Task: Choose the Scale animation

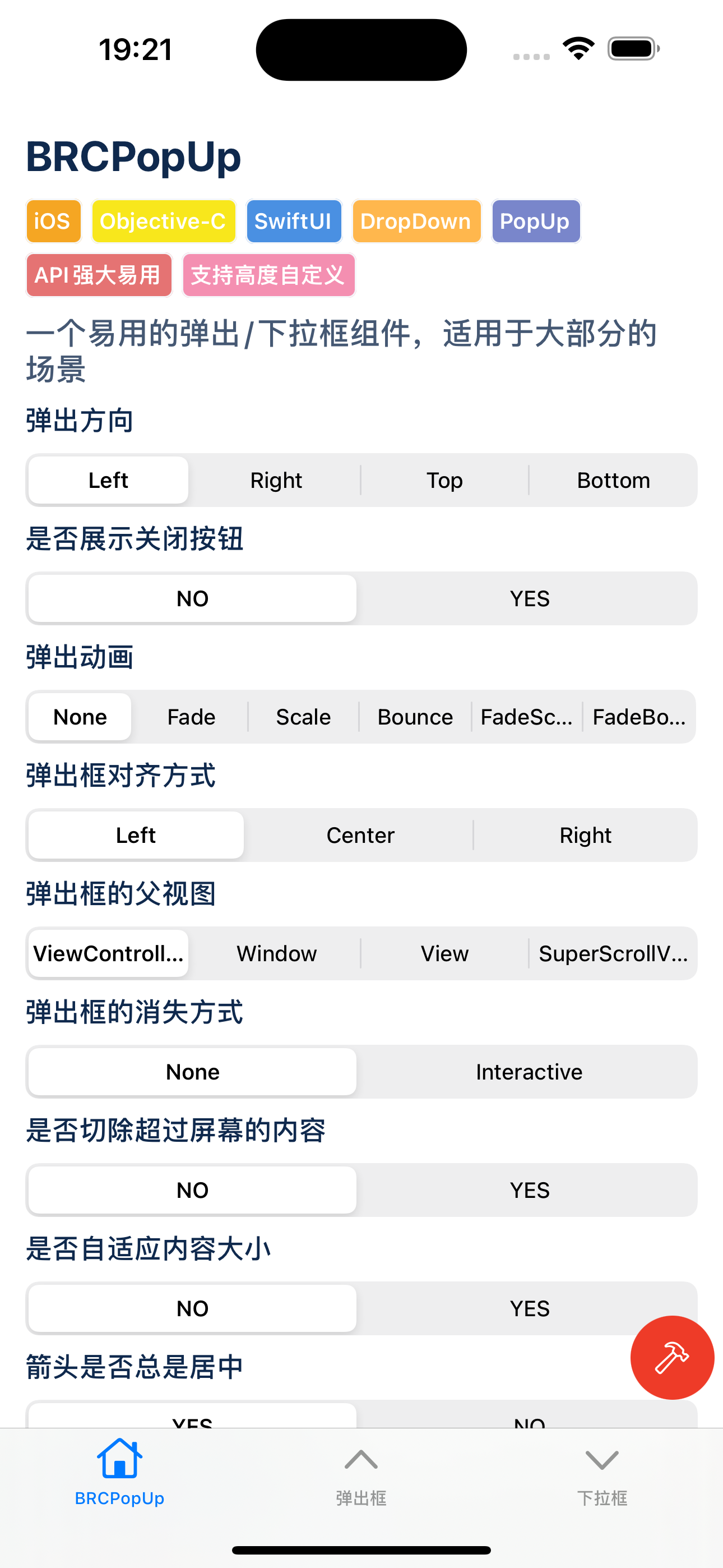Action: click(303, 717)
